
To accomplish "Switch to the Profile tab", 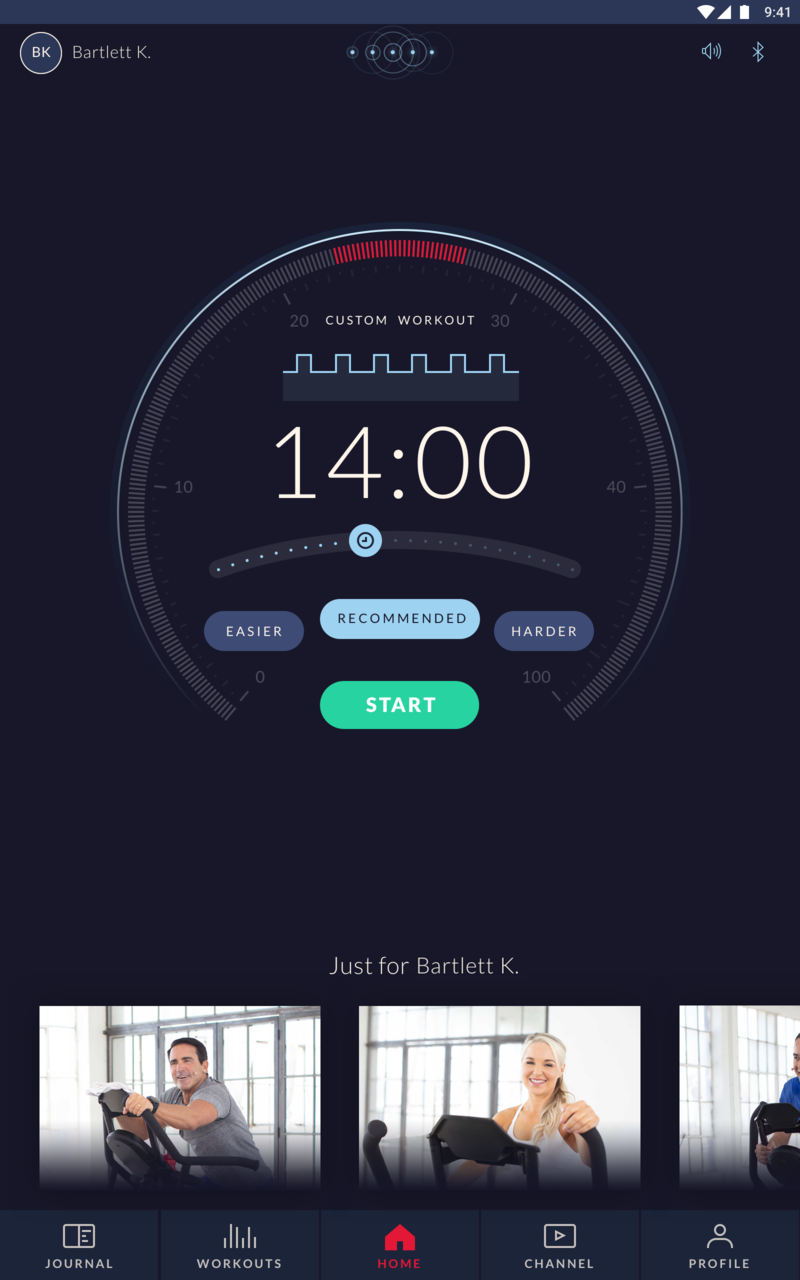I will pos(719,1246).
